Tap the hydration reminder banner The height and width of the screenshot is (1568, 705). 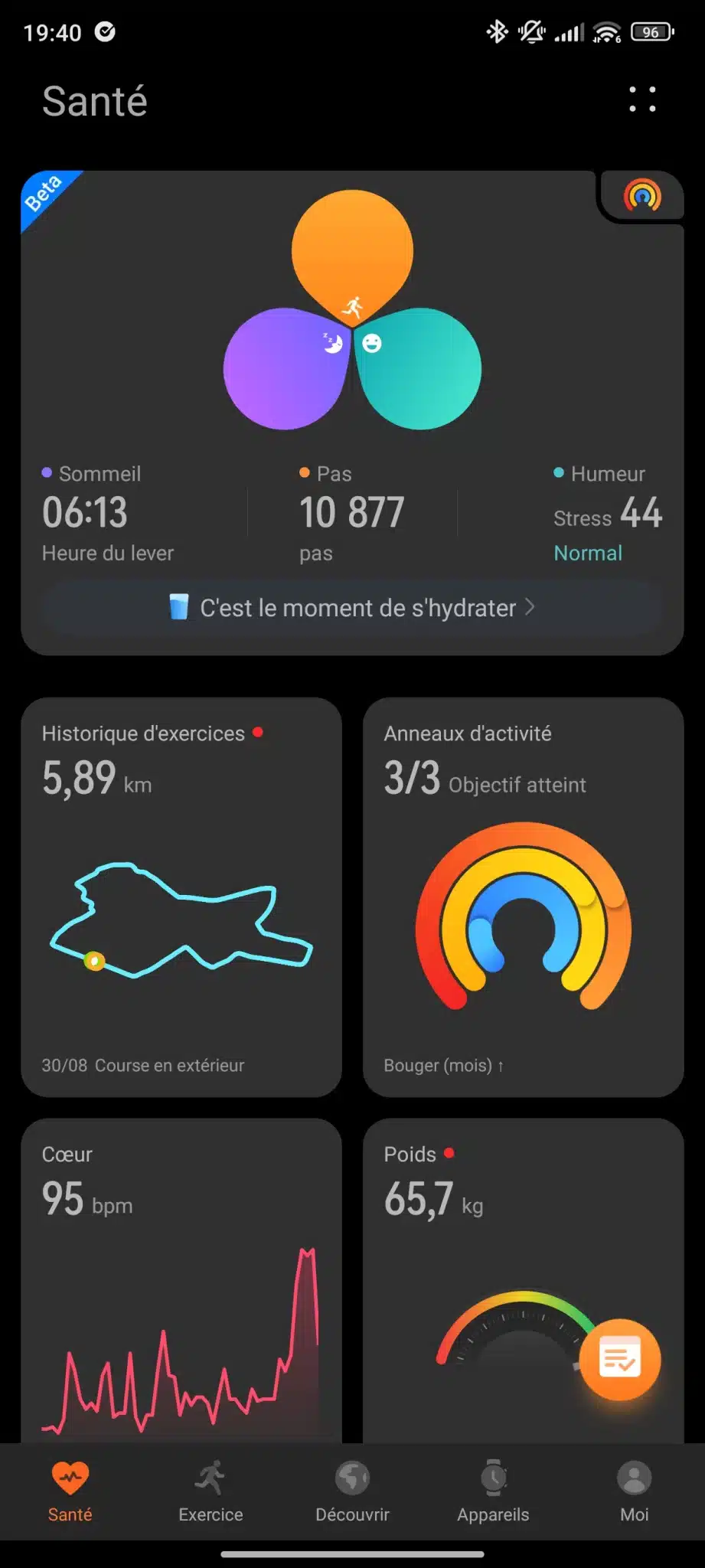[352, 608]
